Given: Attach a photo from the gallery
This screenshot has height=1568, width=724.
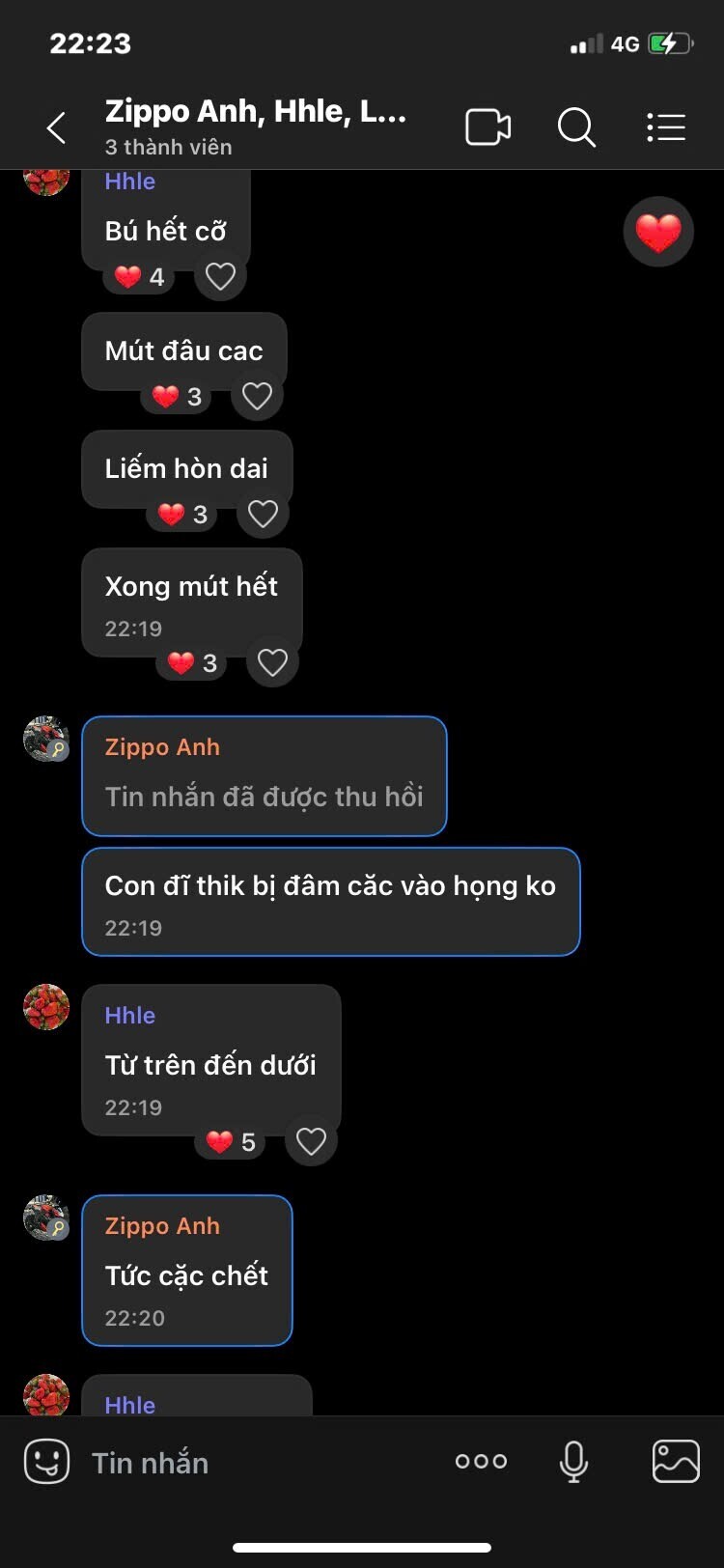Looking at the screenshot, I should [676, 1462].
